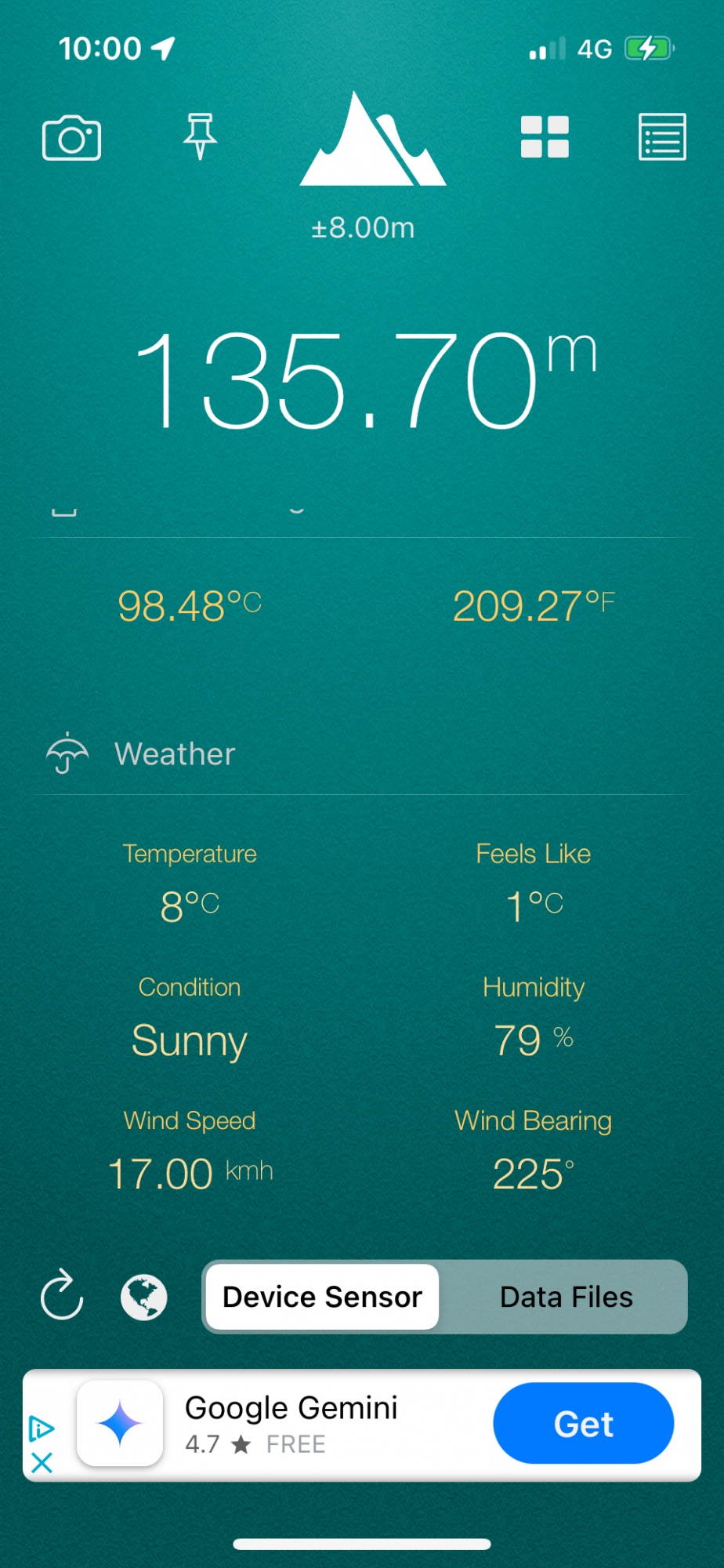The image size is (724, 1568).
Task: Tap Get on the Google Gemini ad
Action: pyautogui.click(x=583, y=1423)
